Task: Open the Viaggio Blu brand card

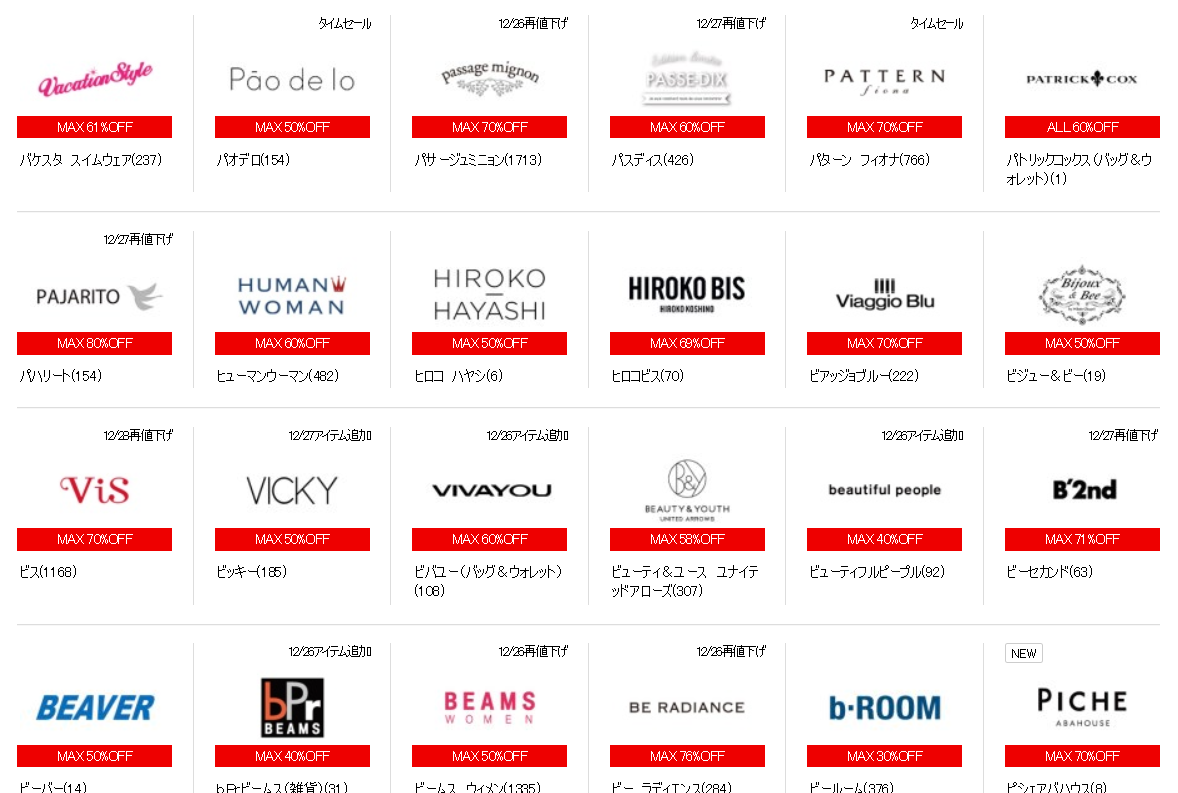Action: coord(884,296)
